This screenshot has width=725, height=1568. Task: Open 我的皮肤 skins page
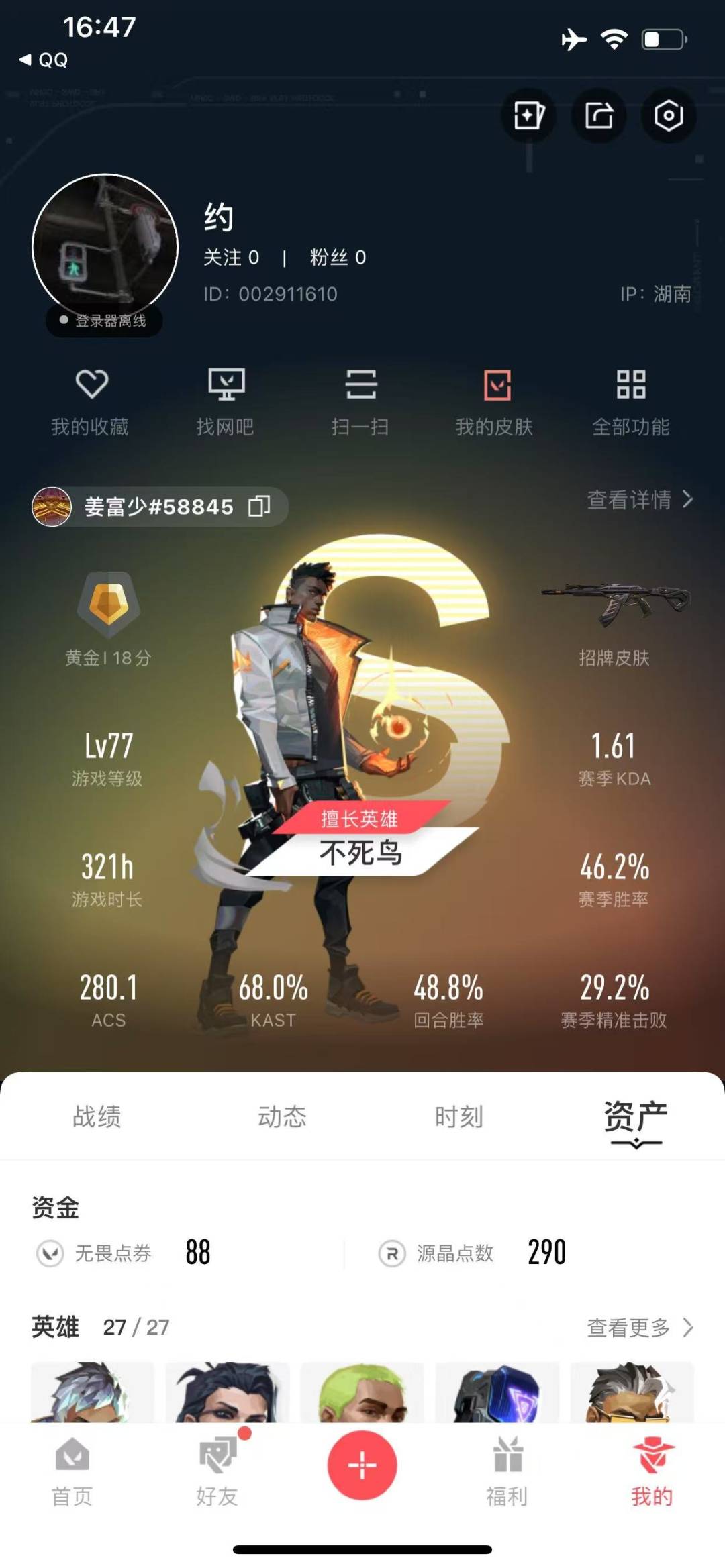pyautogui.click(x=495, y=403)
